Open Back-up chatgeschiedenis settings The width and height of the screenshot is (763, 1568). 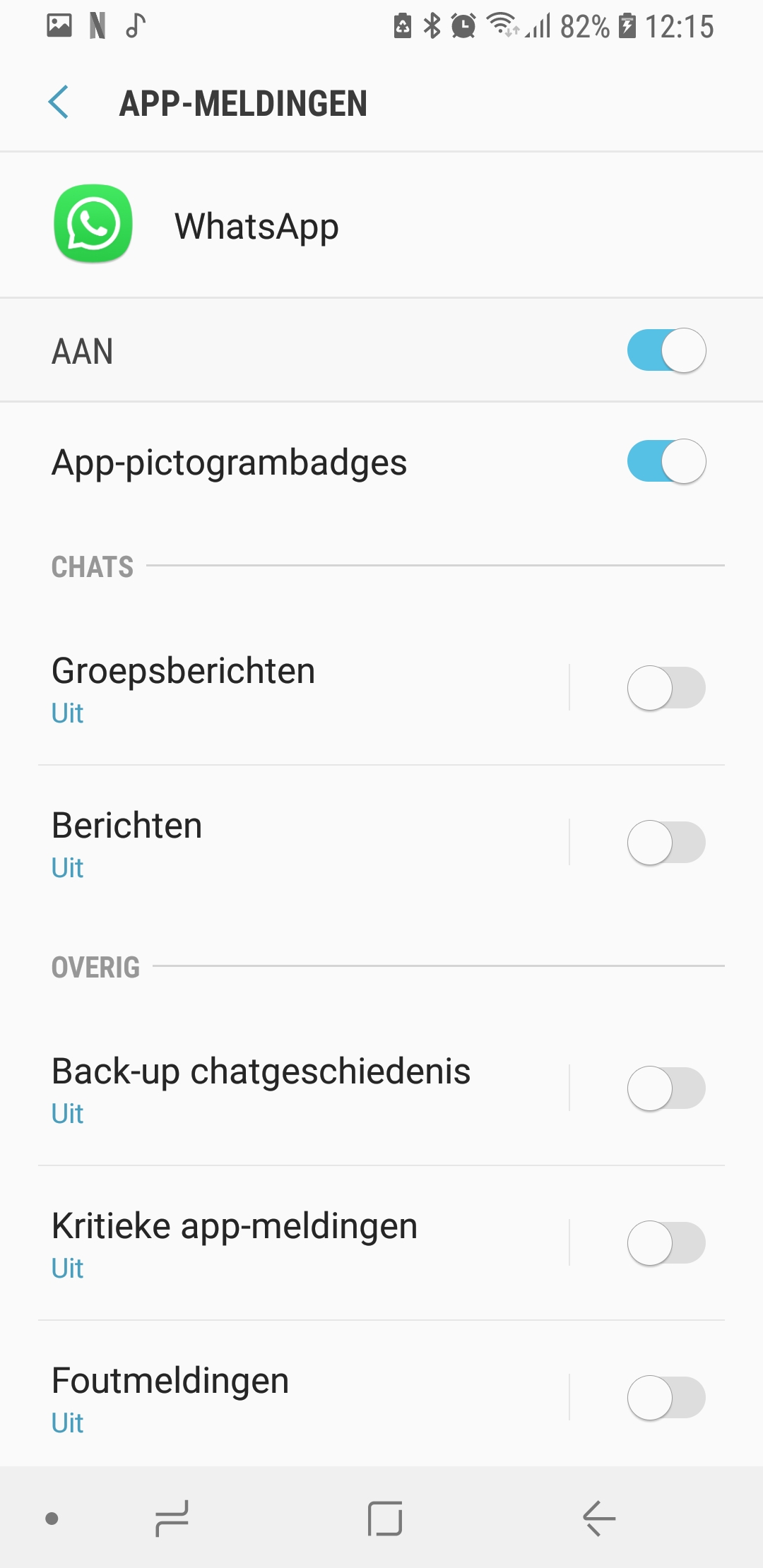[x=304, y=1089]
